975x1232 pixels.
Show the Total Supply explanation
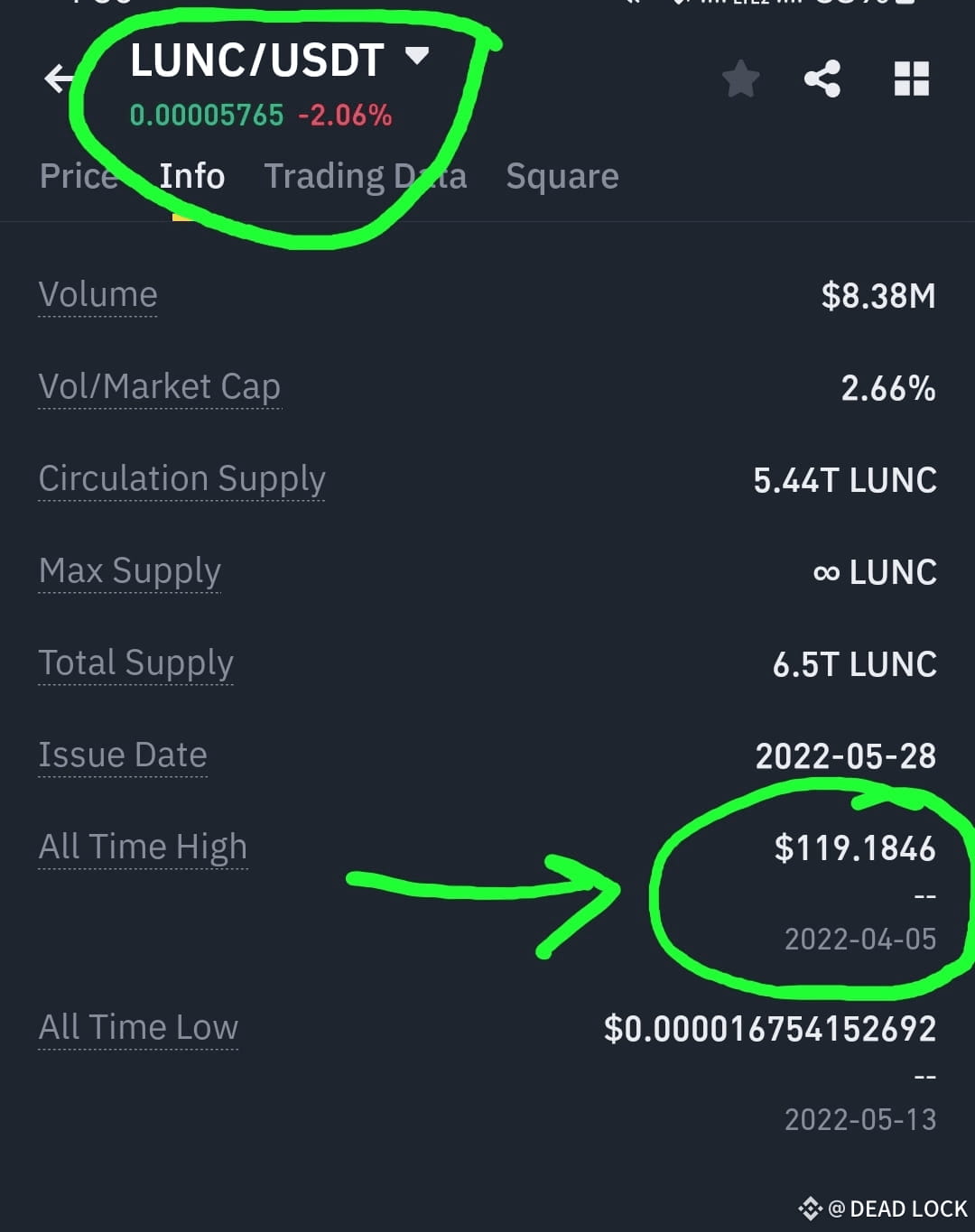135,662
